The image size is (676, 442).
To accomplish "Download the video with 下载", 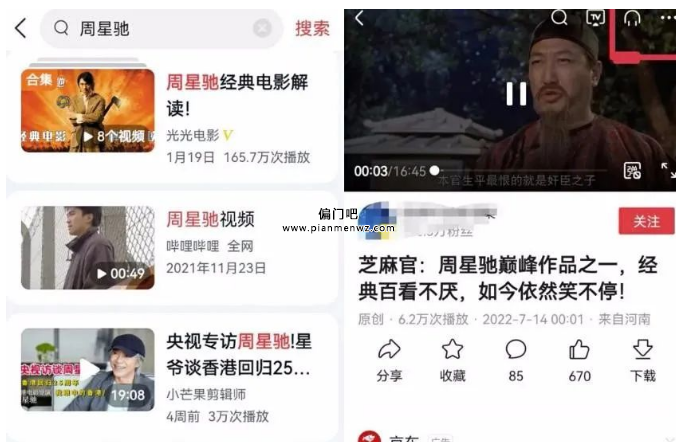I will click(643, 360).
